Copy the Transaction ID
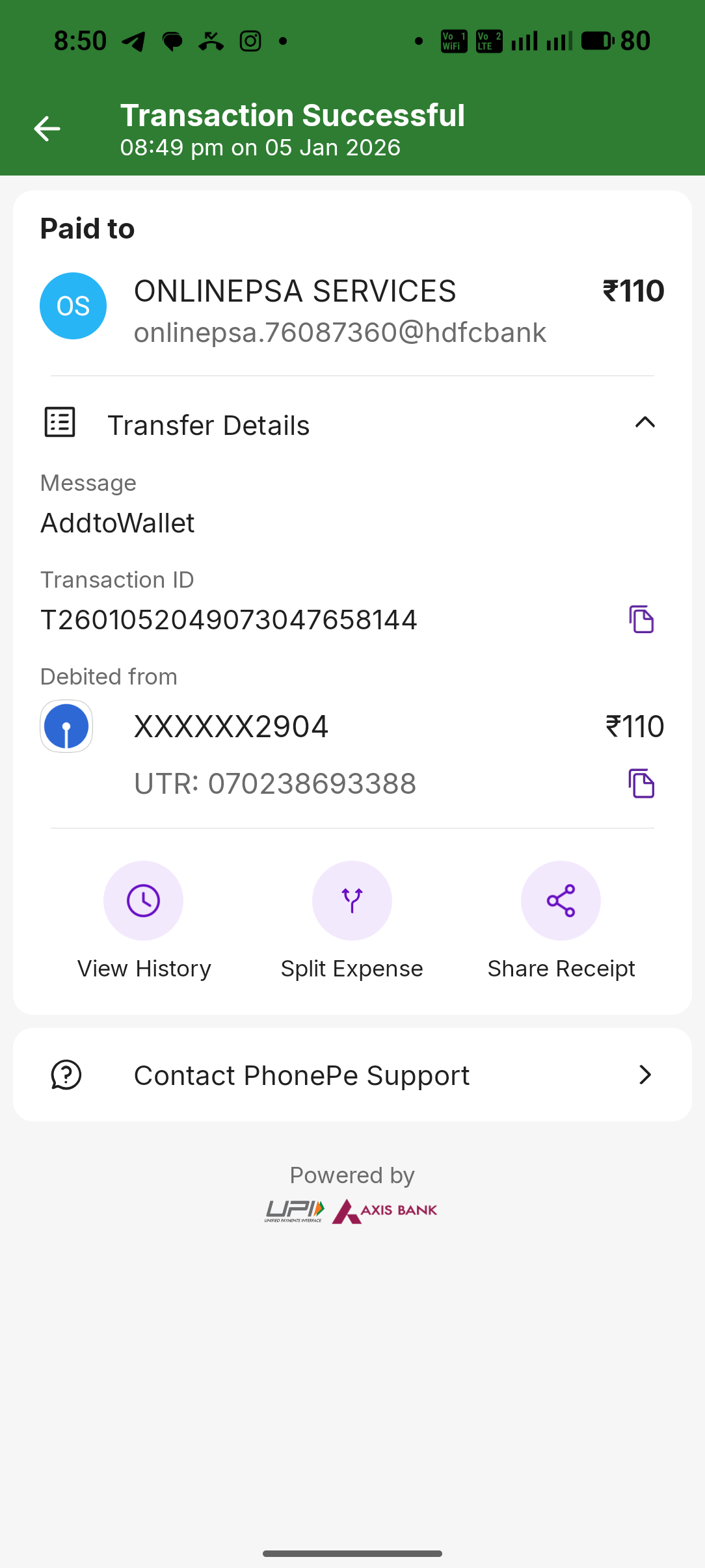 tap(641, 619)
